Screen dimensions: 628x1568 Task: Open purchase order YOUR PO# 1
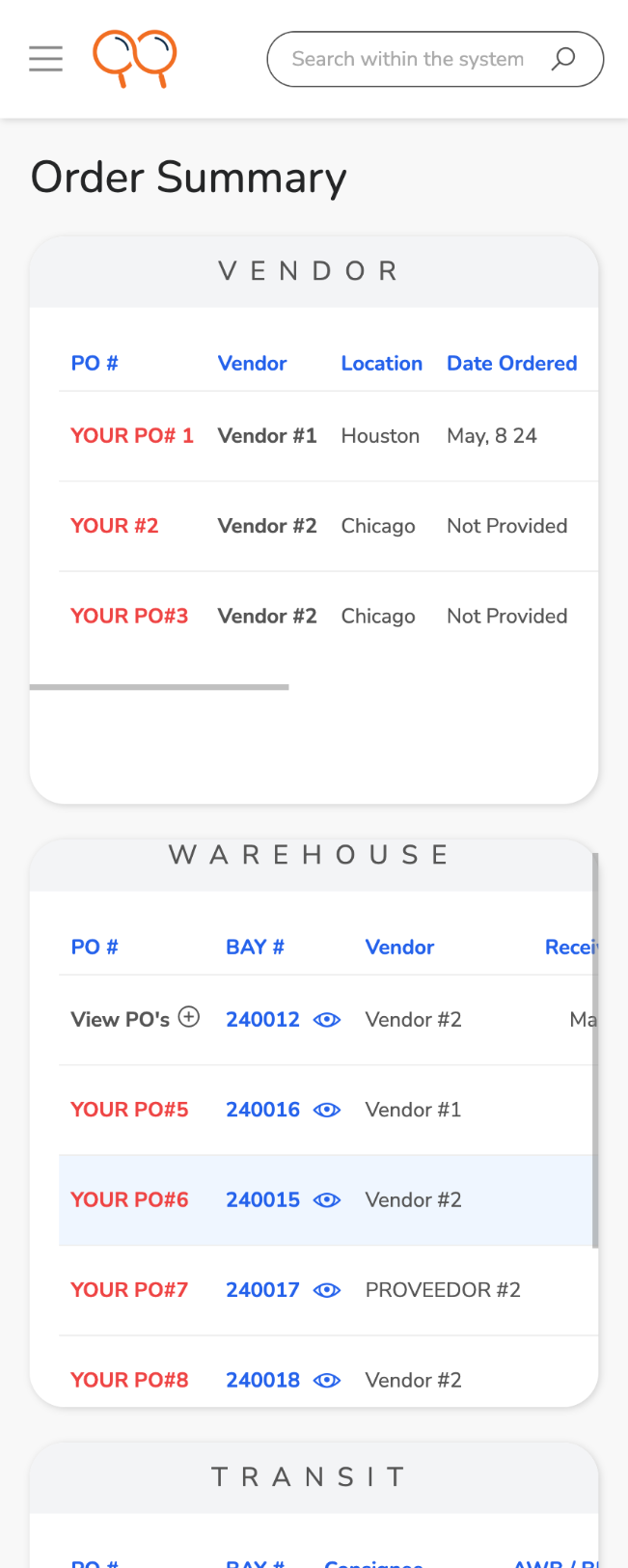[x=132, y=436]
